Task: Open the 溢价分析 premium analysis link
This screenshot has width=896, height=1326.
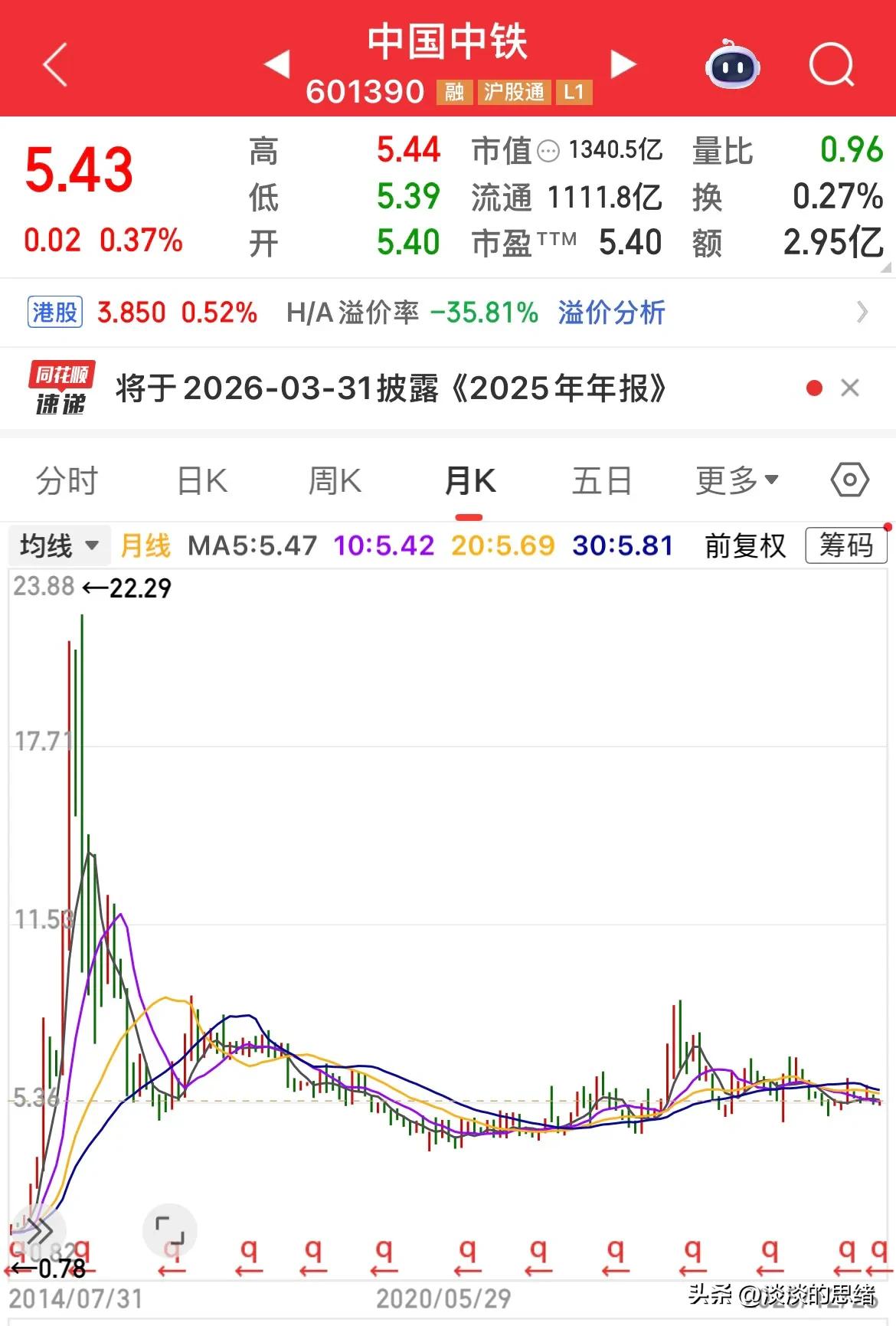Action: [610, 313]
